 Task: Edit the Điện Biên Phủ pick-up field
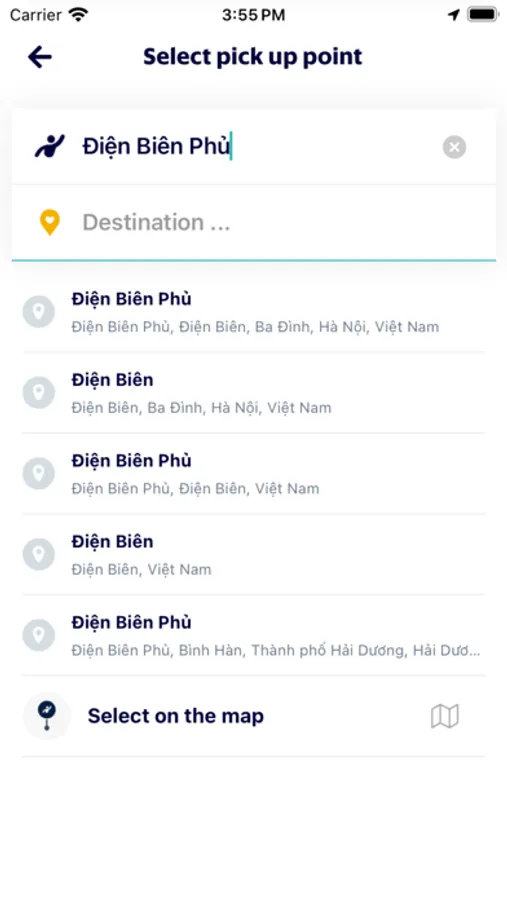(x=254, y=146)
